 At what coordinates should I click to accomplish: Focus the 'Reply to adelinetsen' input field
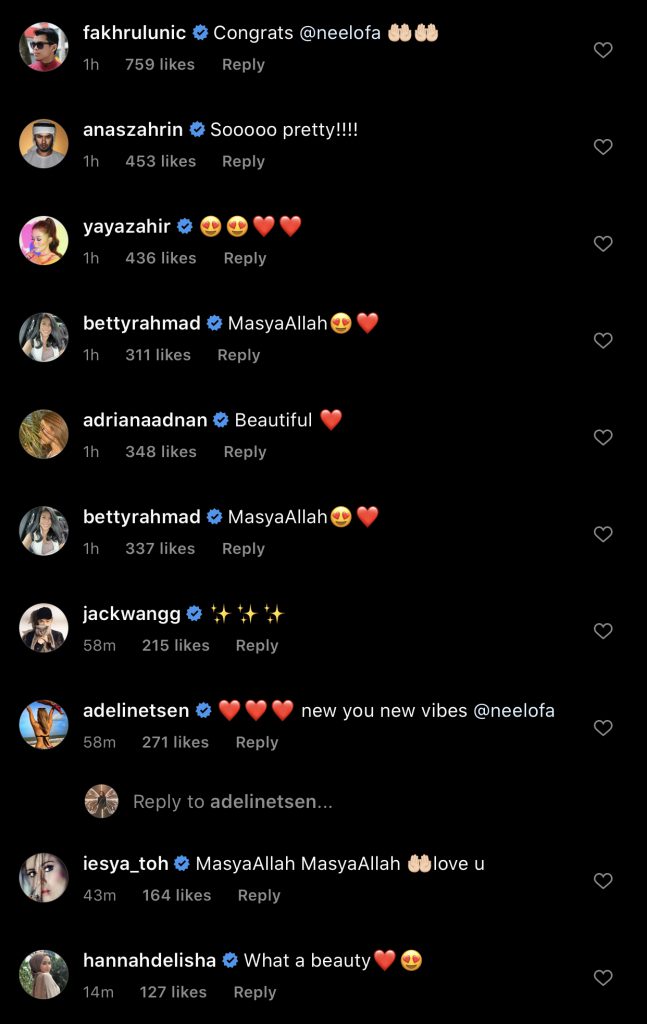pyautogui.click(x=233, y=802)
